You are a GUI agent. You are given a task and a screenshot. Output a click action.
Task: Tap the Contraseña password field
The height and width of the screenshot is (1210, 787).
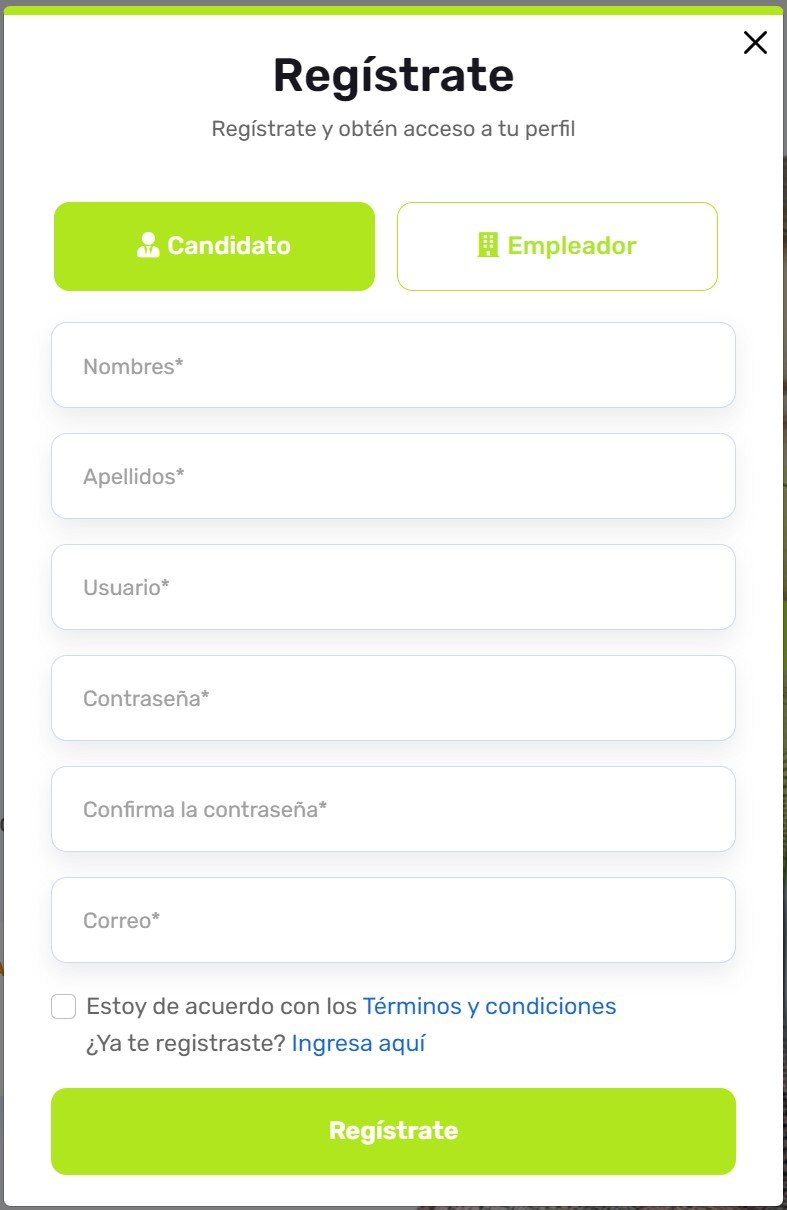point(393,698)
